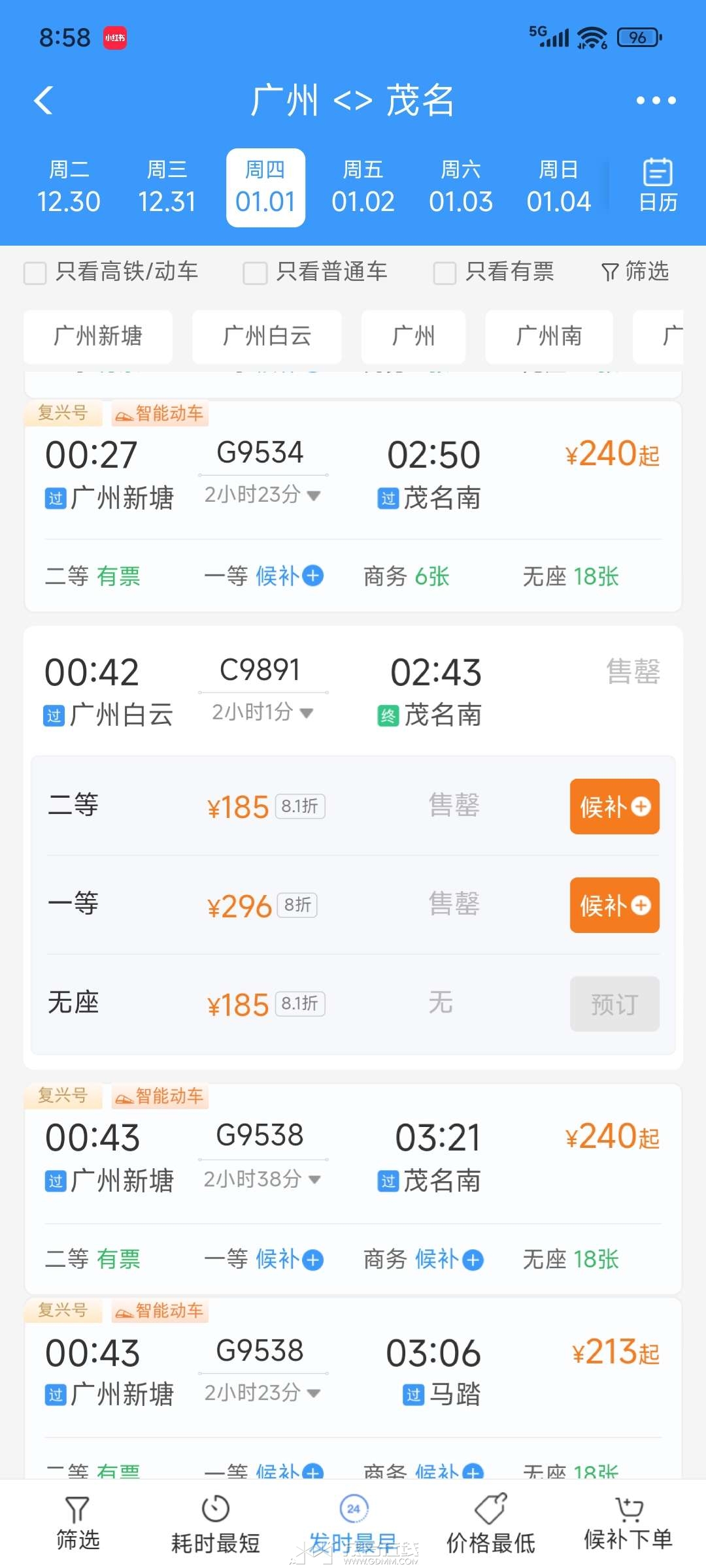The width and height of the screenshot is (706, 1568).
Task: Open G9538 arriving 茂名南 at 03:21
Action: click(x=353, y=1156)
